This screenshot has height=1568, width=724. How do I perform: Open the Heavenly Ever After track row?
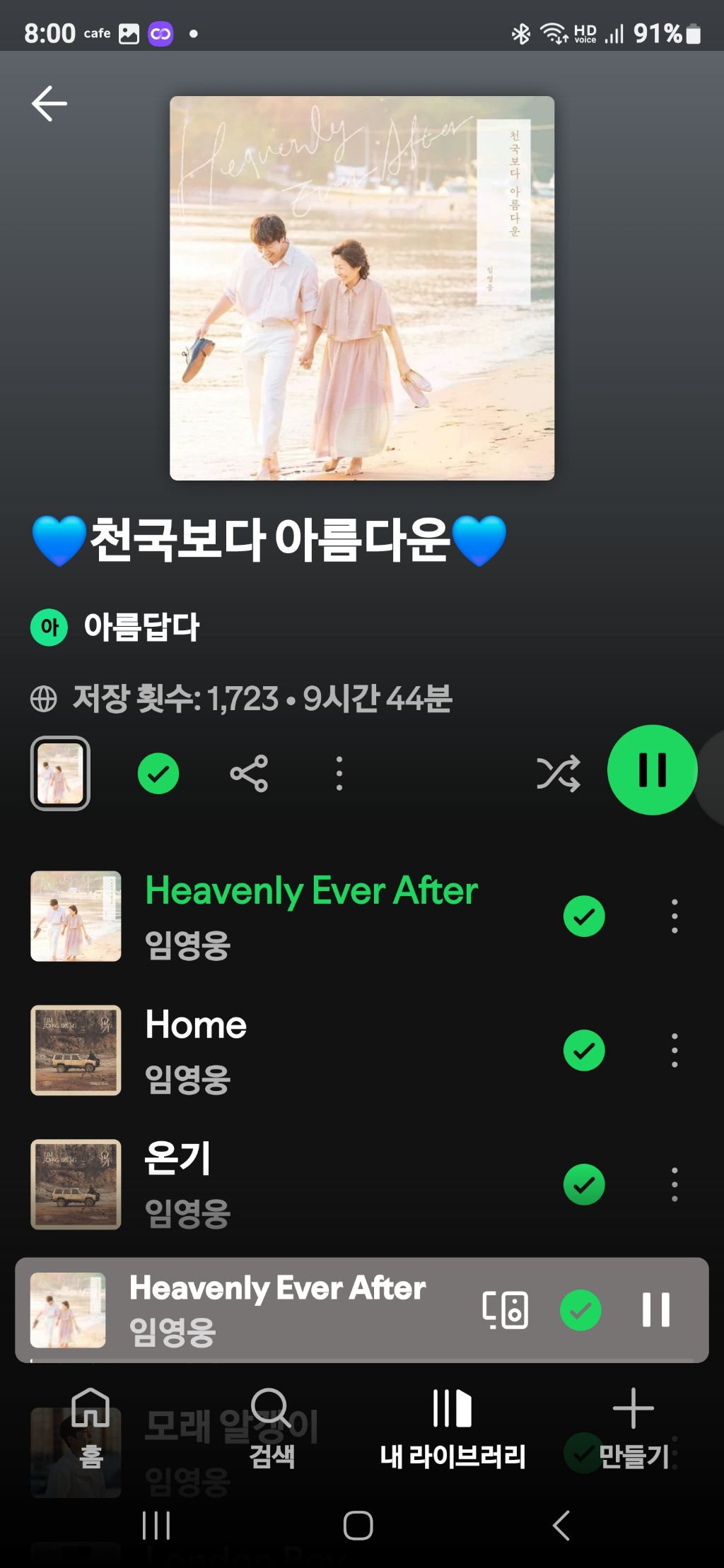pyautogui.click(x=311, y=915)
